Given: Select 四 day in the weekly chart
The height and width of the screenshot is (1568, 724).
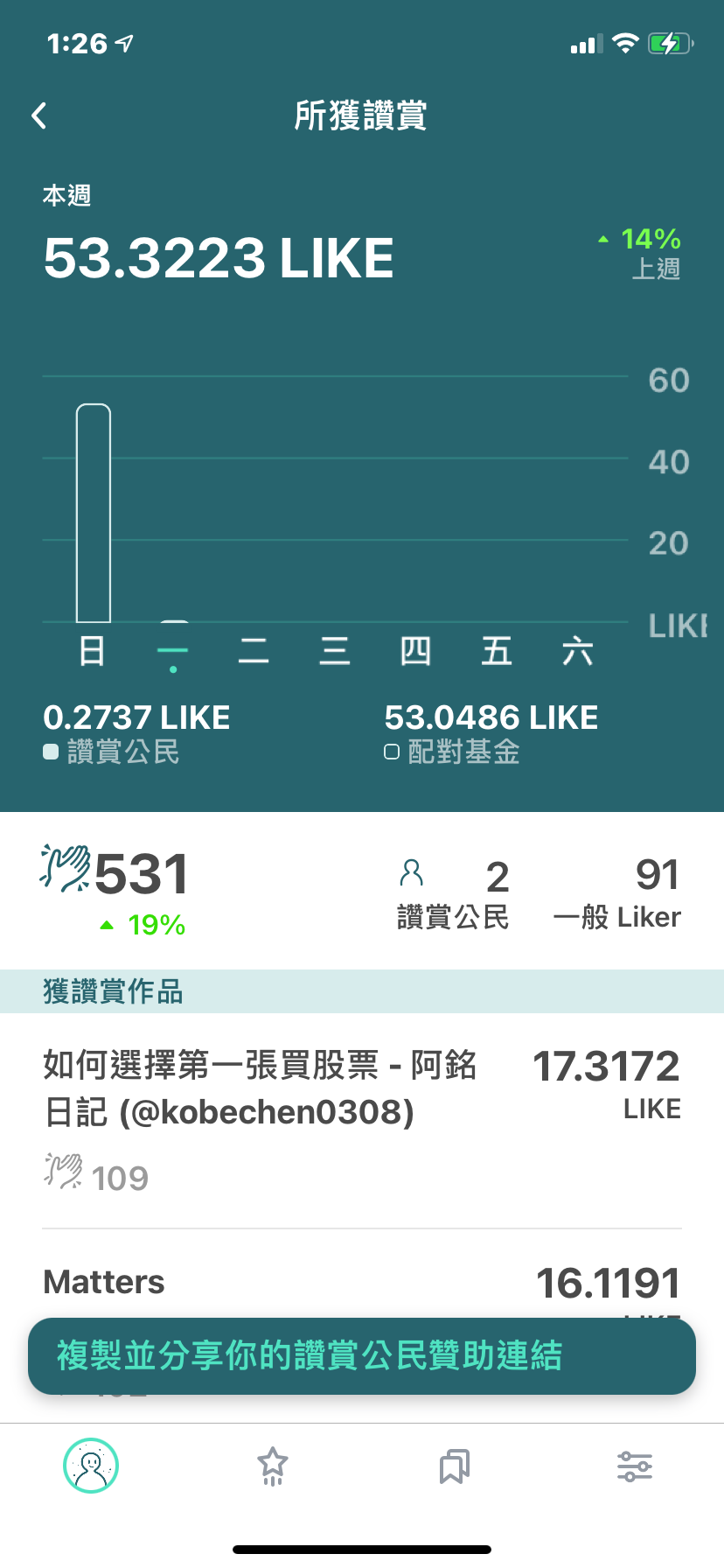Looking at the screenshot, I should point(415,651).
